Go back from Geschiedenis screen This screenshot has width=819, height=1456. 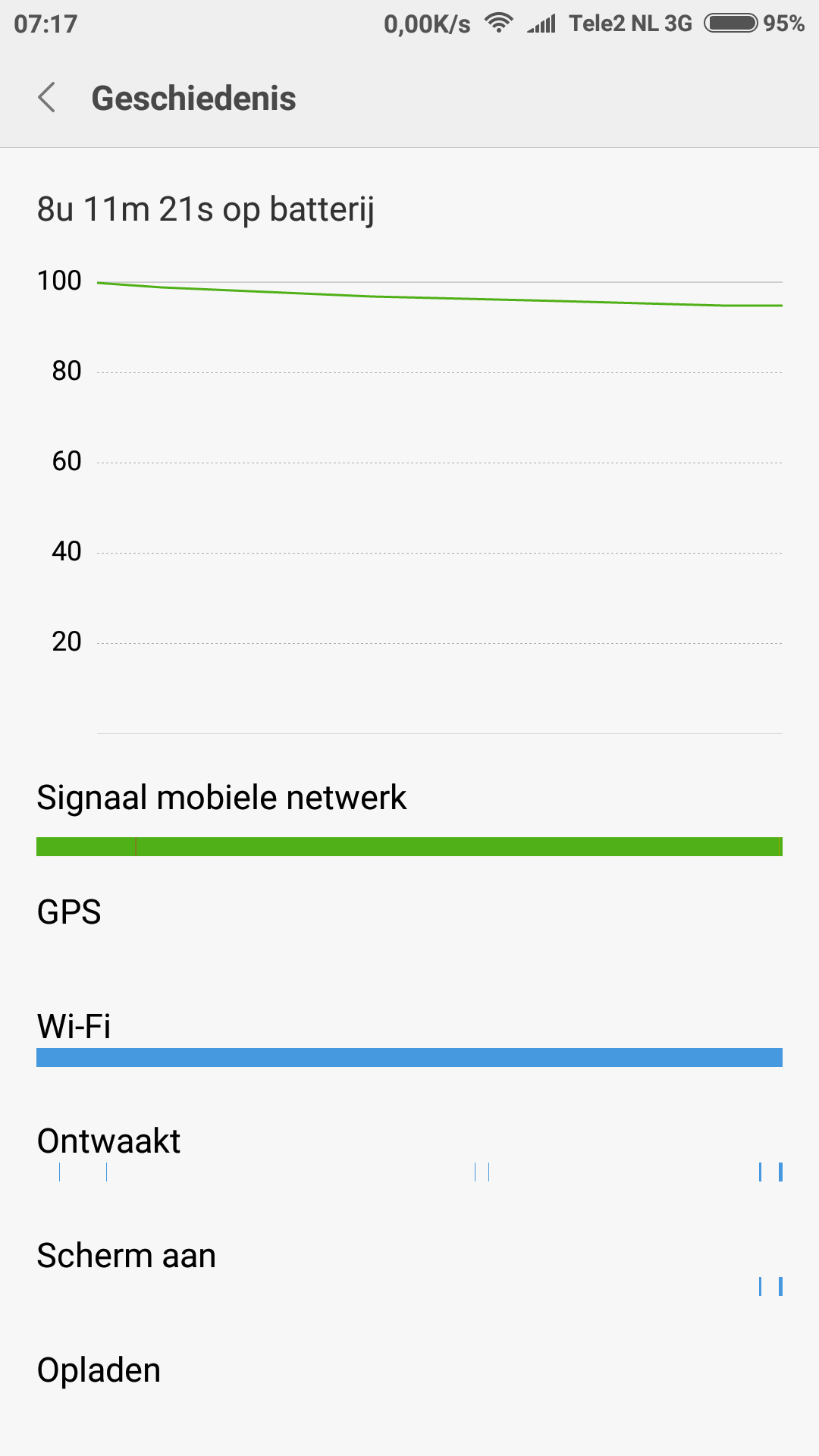(x=47, y=98)
